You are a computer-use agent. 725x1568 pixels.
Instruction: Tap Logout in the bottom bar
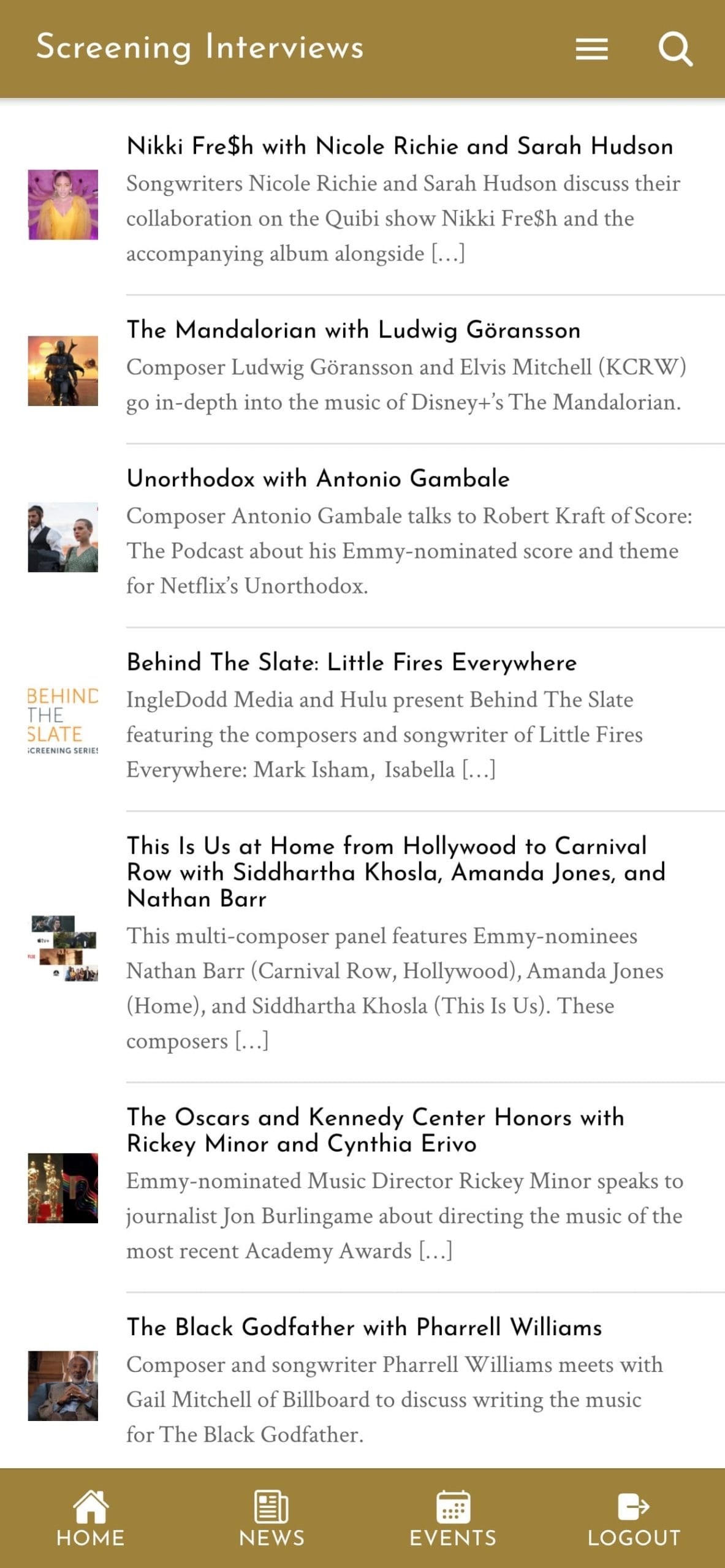click(634, 1517)
